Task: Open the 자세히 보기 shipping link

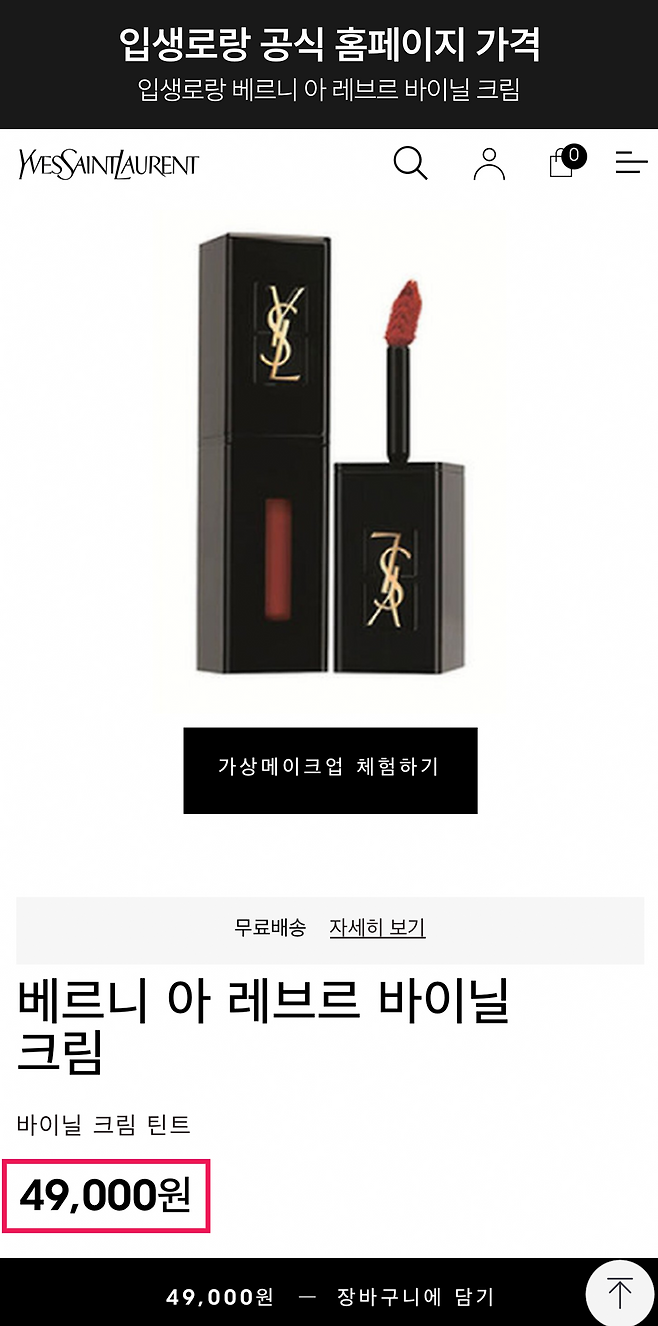Action: [x=377, y=928]
